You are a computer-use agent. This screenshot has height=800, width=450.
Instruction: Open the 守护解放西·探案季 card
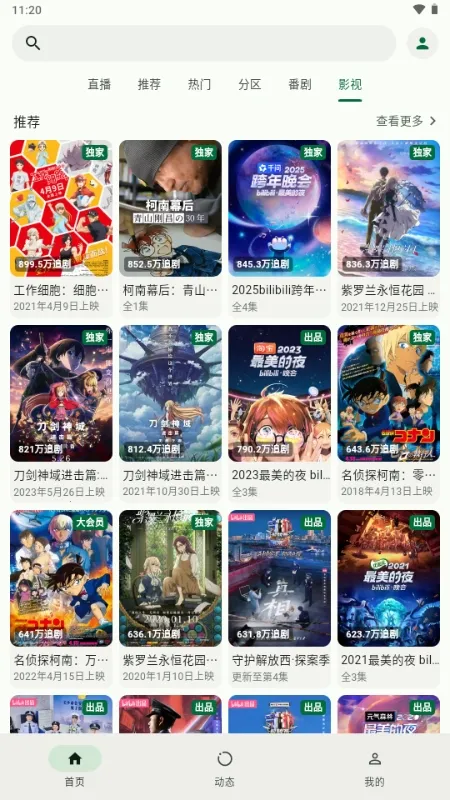pyautogui.click(x=280, y=598)
